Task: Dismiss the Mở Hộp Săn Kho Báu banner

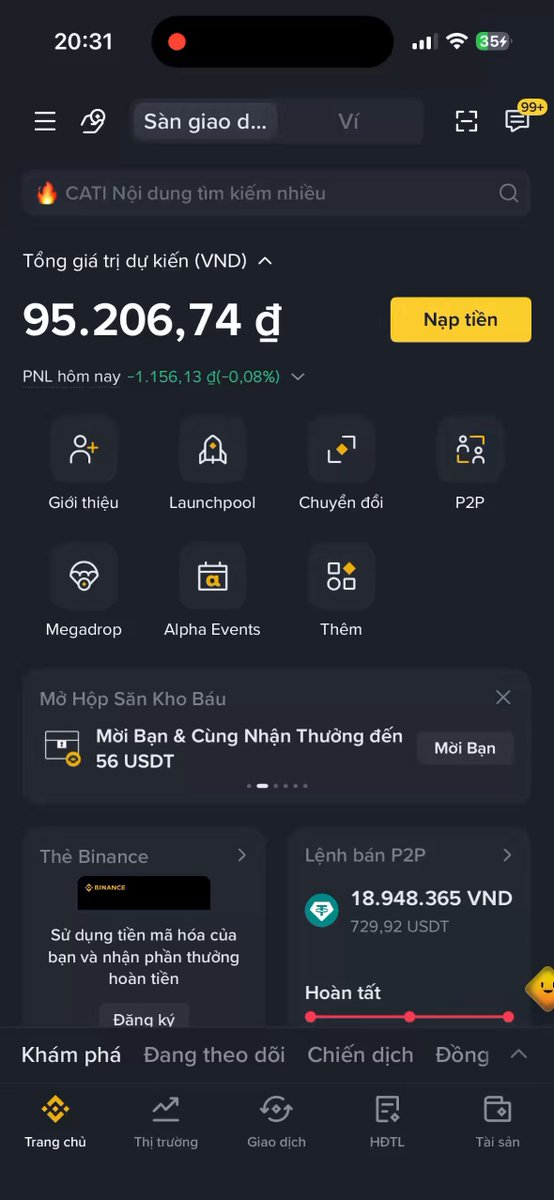Action: 503,697
